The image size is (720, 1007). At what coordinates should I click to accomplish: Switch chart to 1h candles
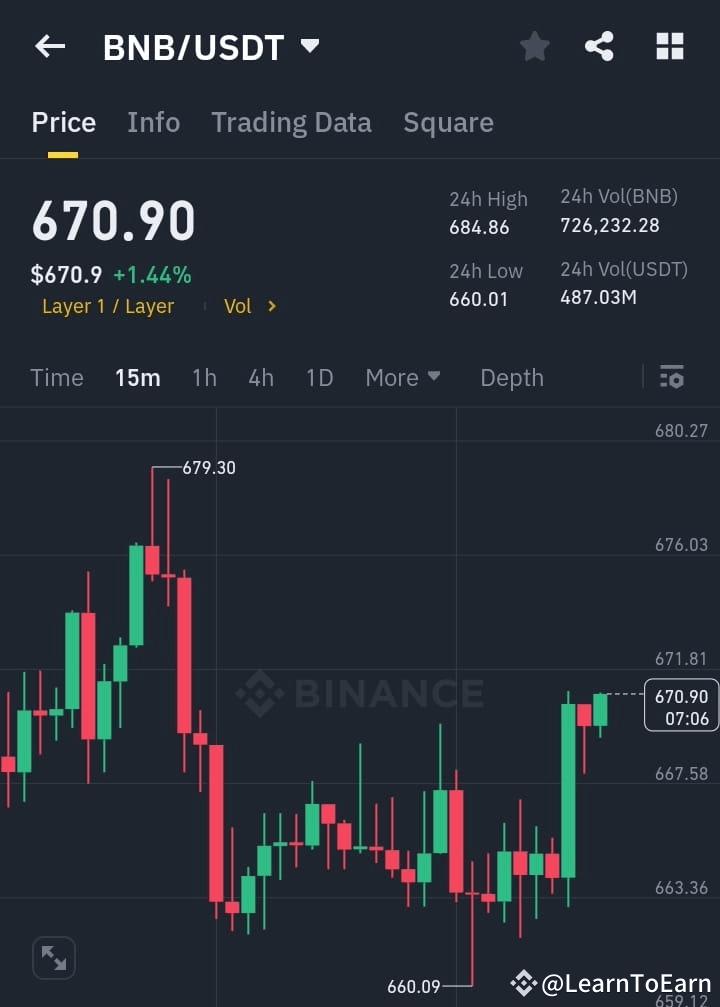click(204, 377)
